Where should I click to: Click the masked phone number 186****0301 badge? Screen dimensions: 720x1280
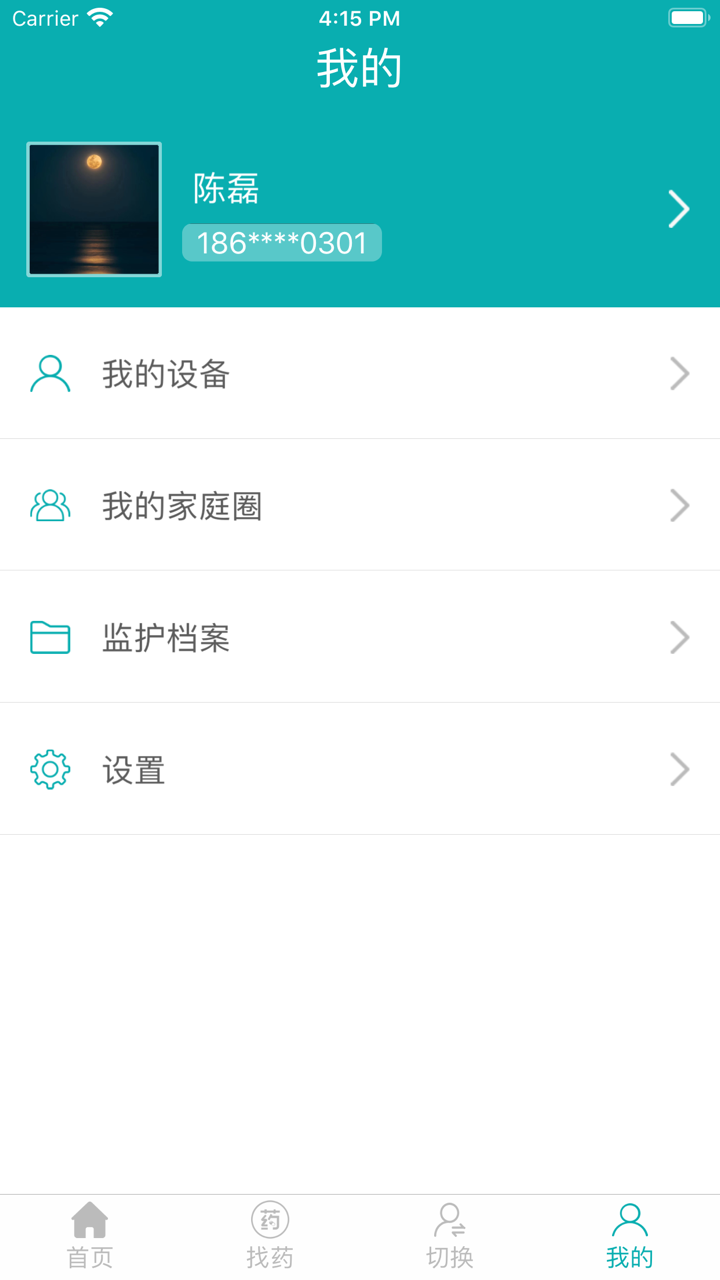coord(281,243)
